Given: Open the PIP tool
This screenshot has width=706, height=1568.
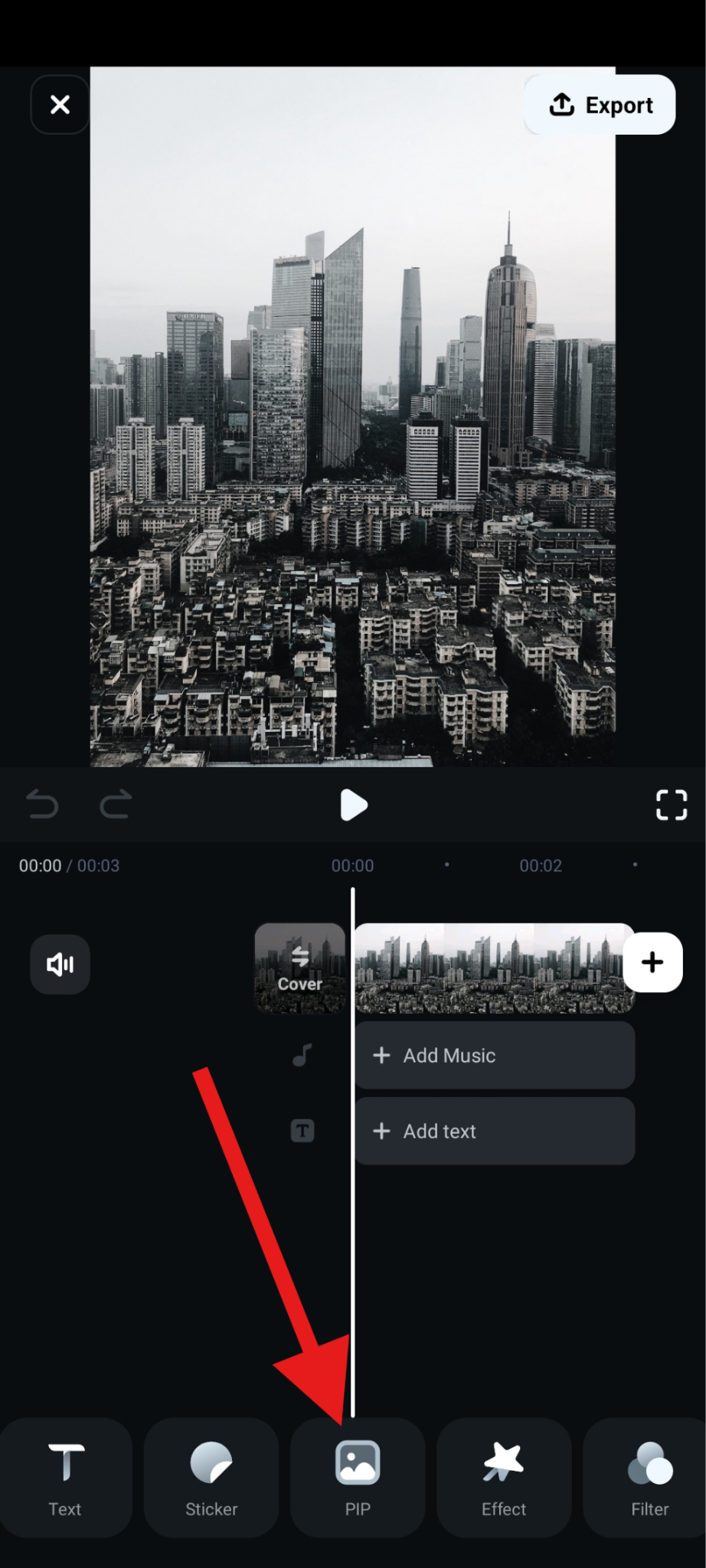Looking at the screenshot, I should click(358, 1478).
